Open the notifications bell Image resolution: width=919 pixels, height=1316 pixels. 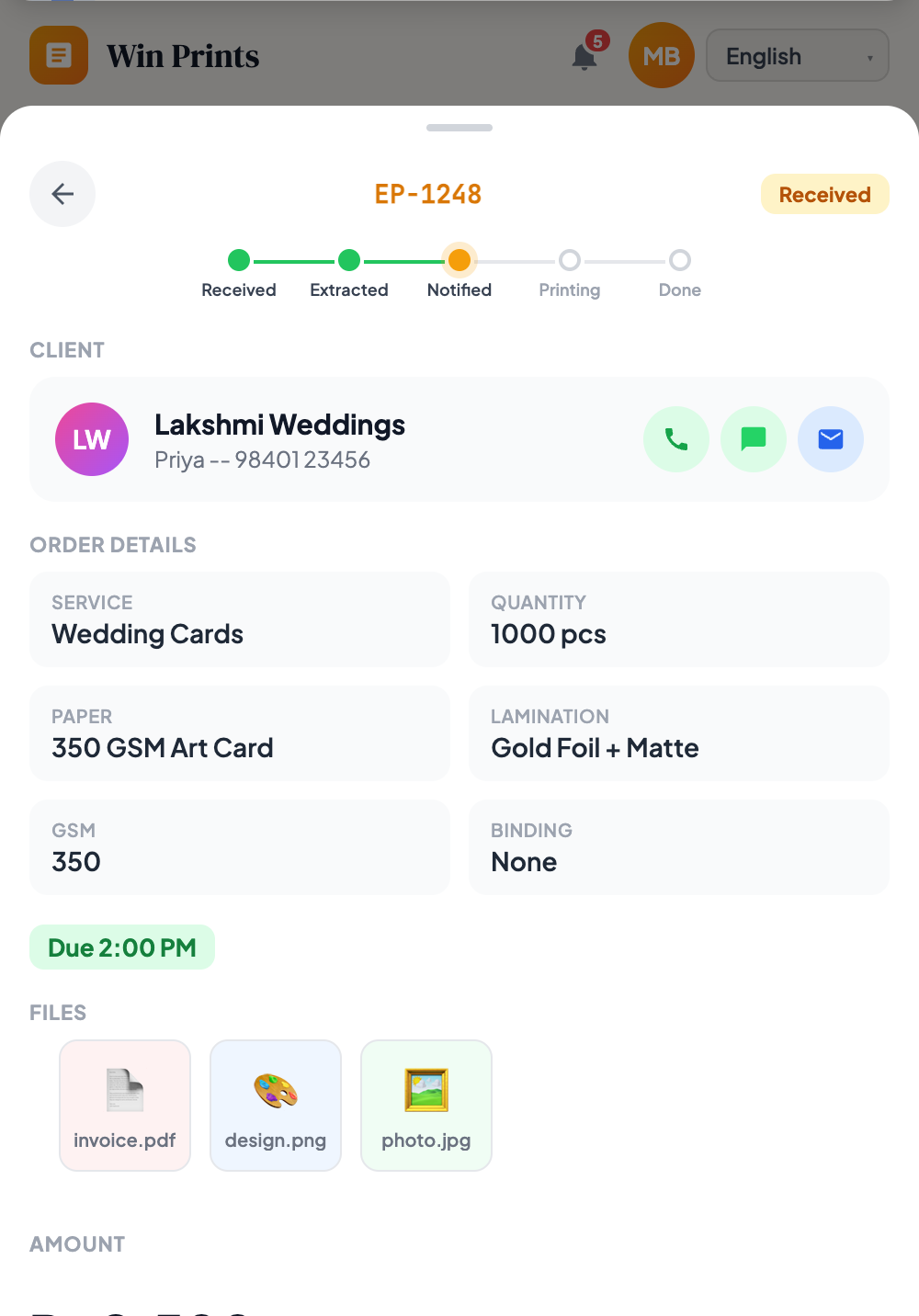click(x=585, y=56)
